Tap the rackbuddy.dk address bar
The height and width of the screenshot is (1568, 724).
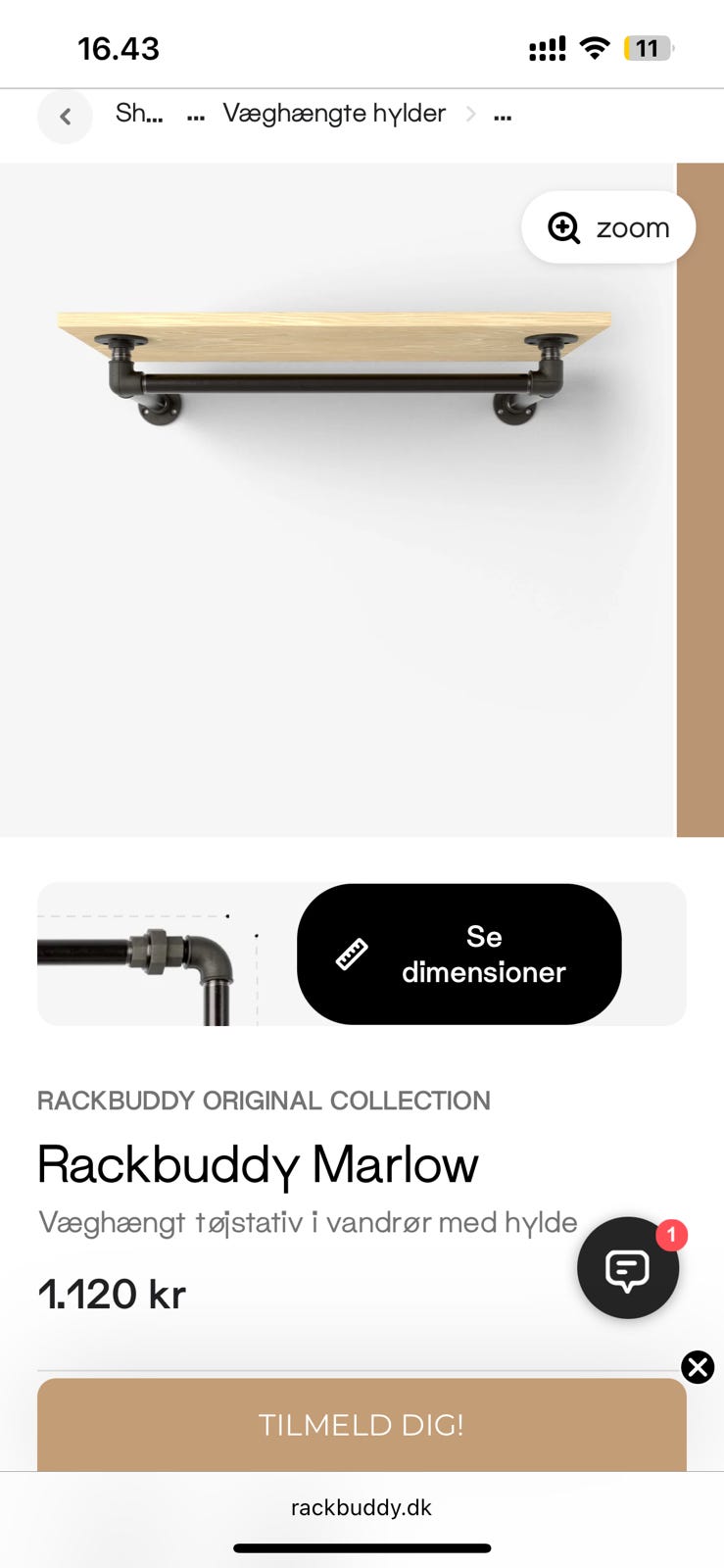(362, 1507)
